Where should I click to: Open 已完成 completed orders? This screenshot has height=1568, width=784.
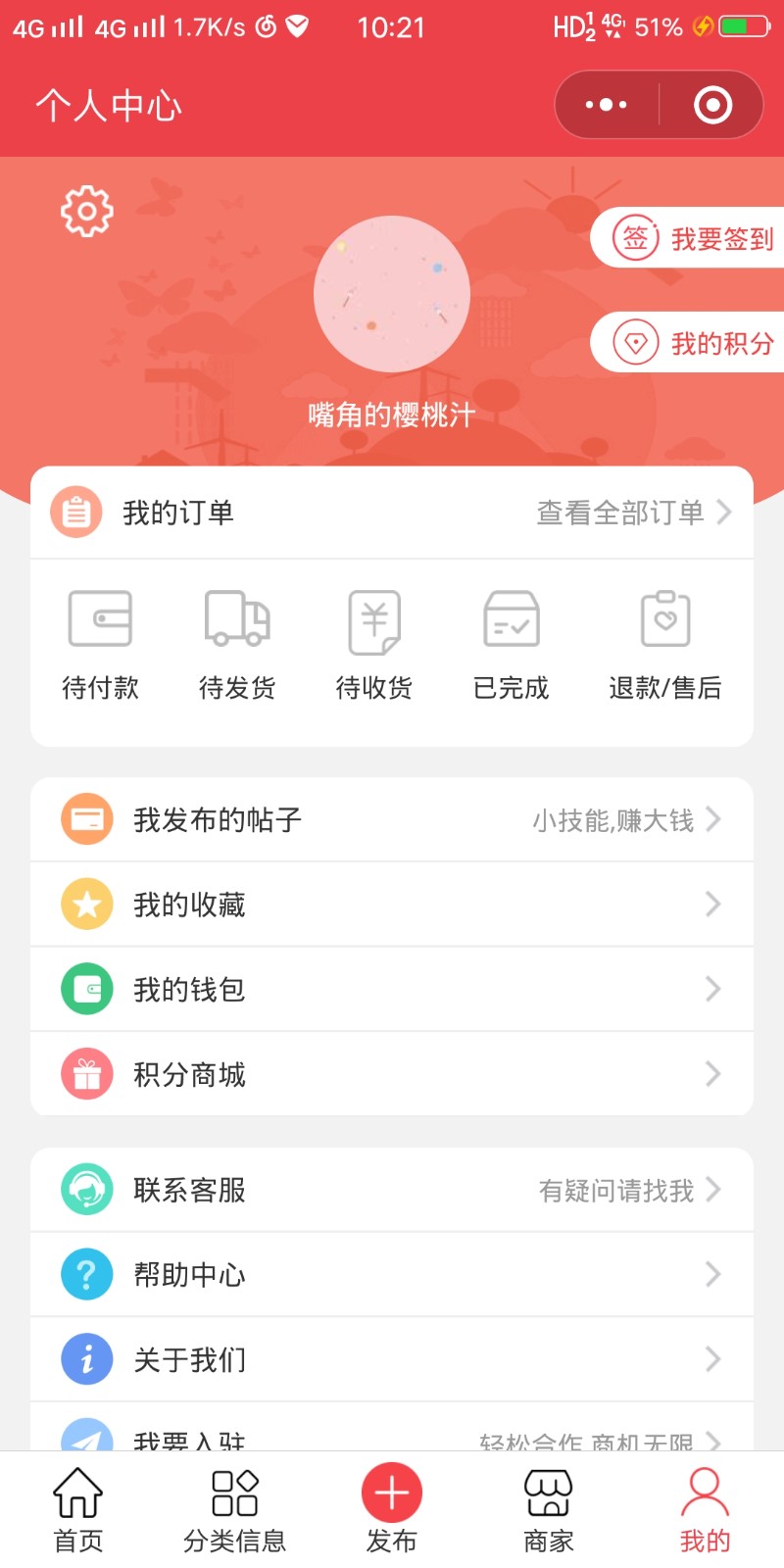pos(511,644)
